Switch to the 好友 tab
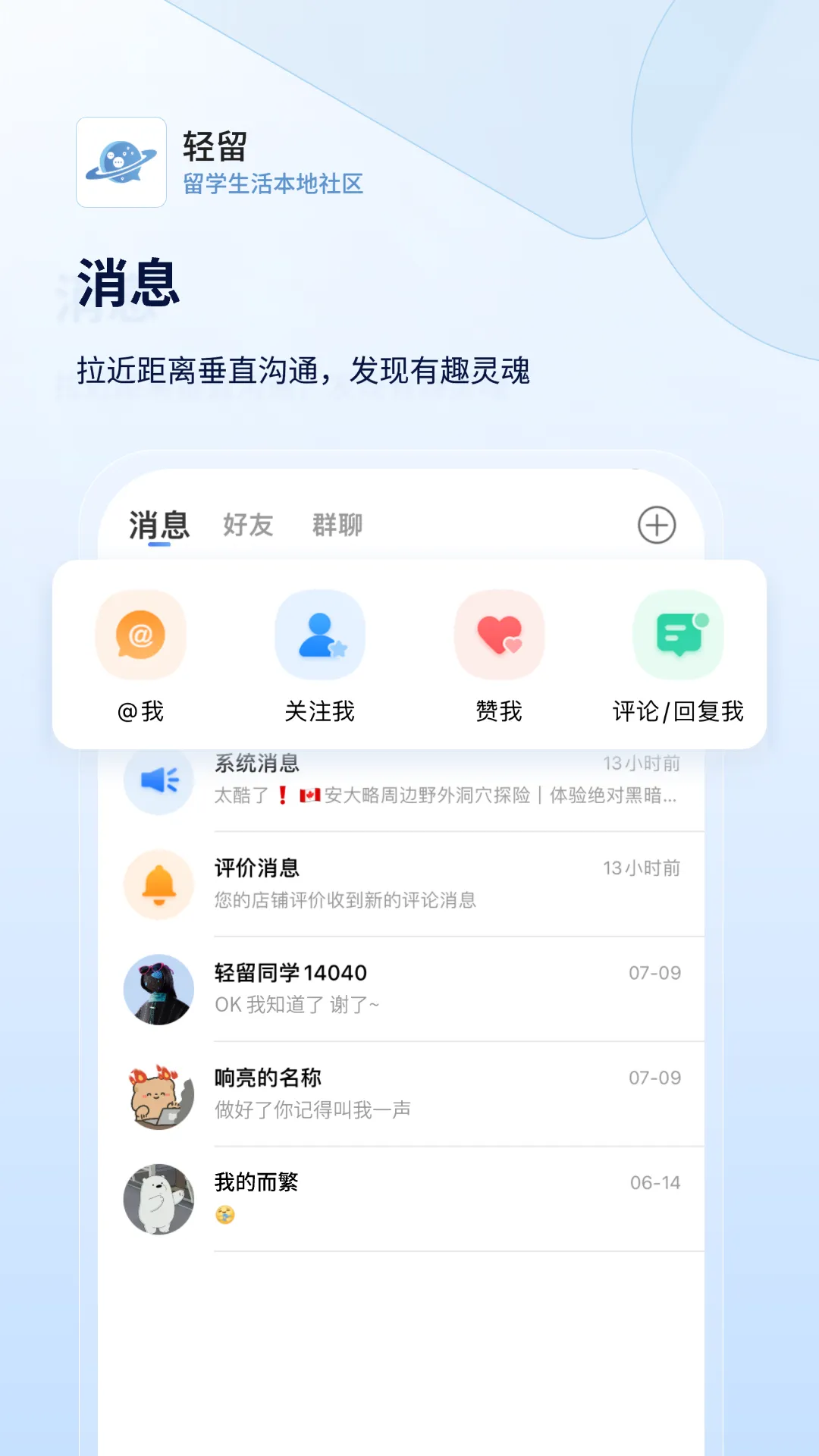 tap(248, 524)
